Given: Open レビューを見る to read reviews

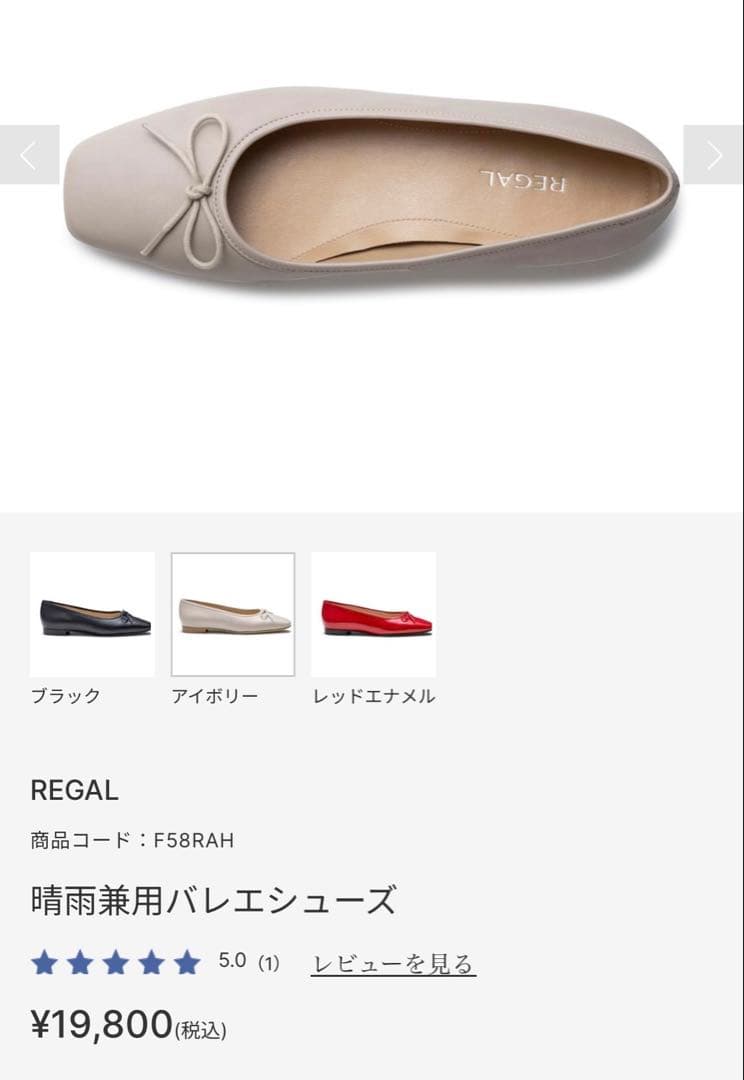Looking at the screenshot, I should coord(394,962).
